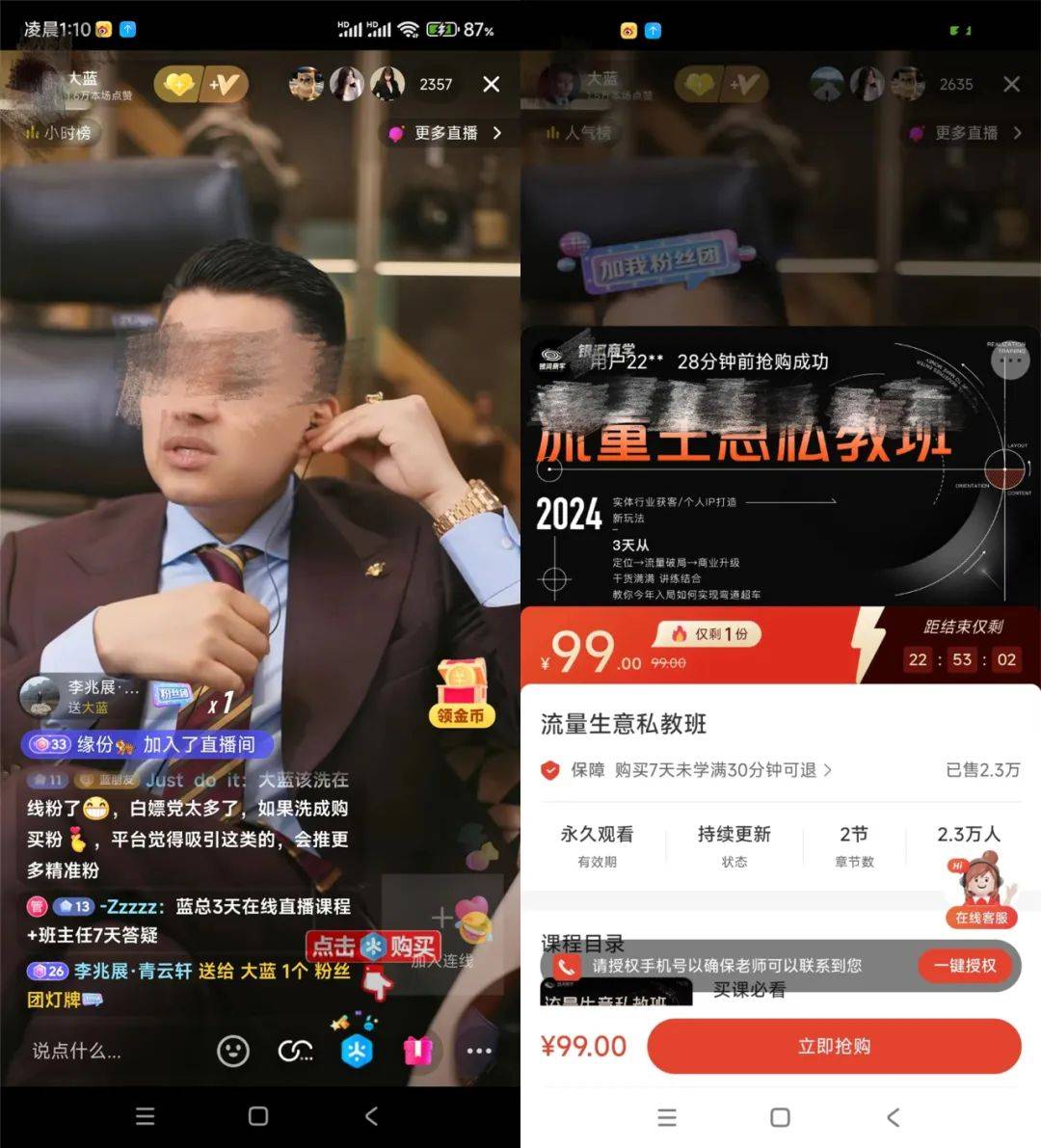Tap the +V follow icon next to the heart
This screenshot has height=1148, width=1041.
tap(226, 85)
